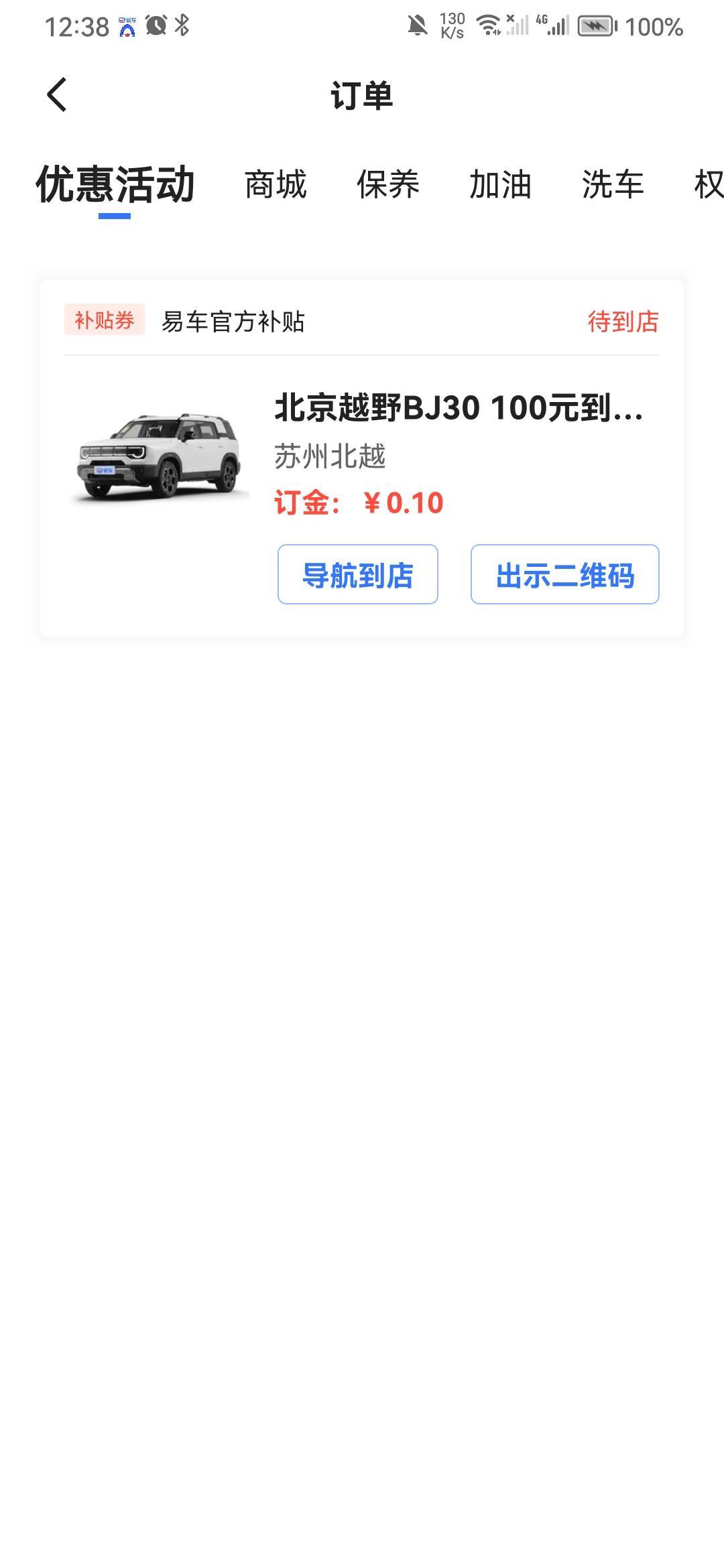Switch to the 加油 tab
The width and height of the screenshot is (724, 1568).
tap(501, 184)
